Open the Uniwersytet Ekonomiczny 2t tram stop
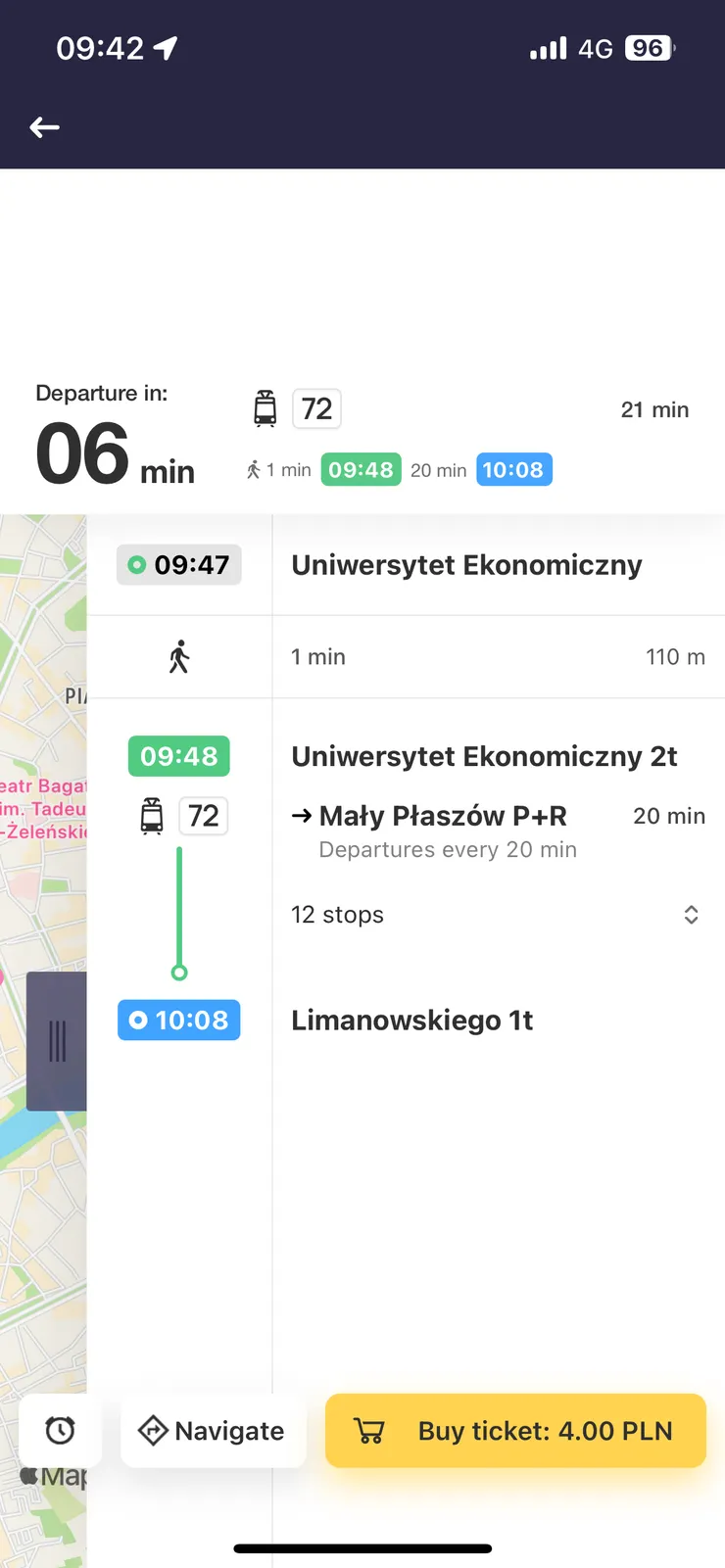725x1568 pixels. [484, 756]
